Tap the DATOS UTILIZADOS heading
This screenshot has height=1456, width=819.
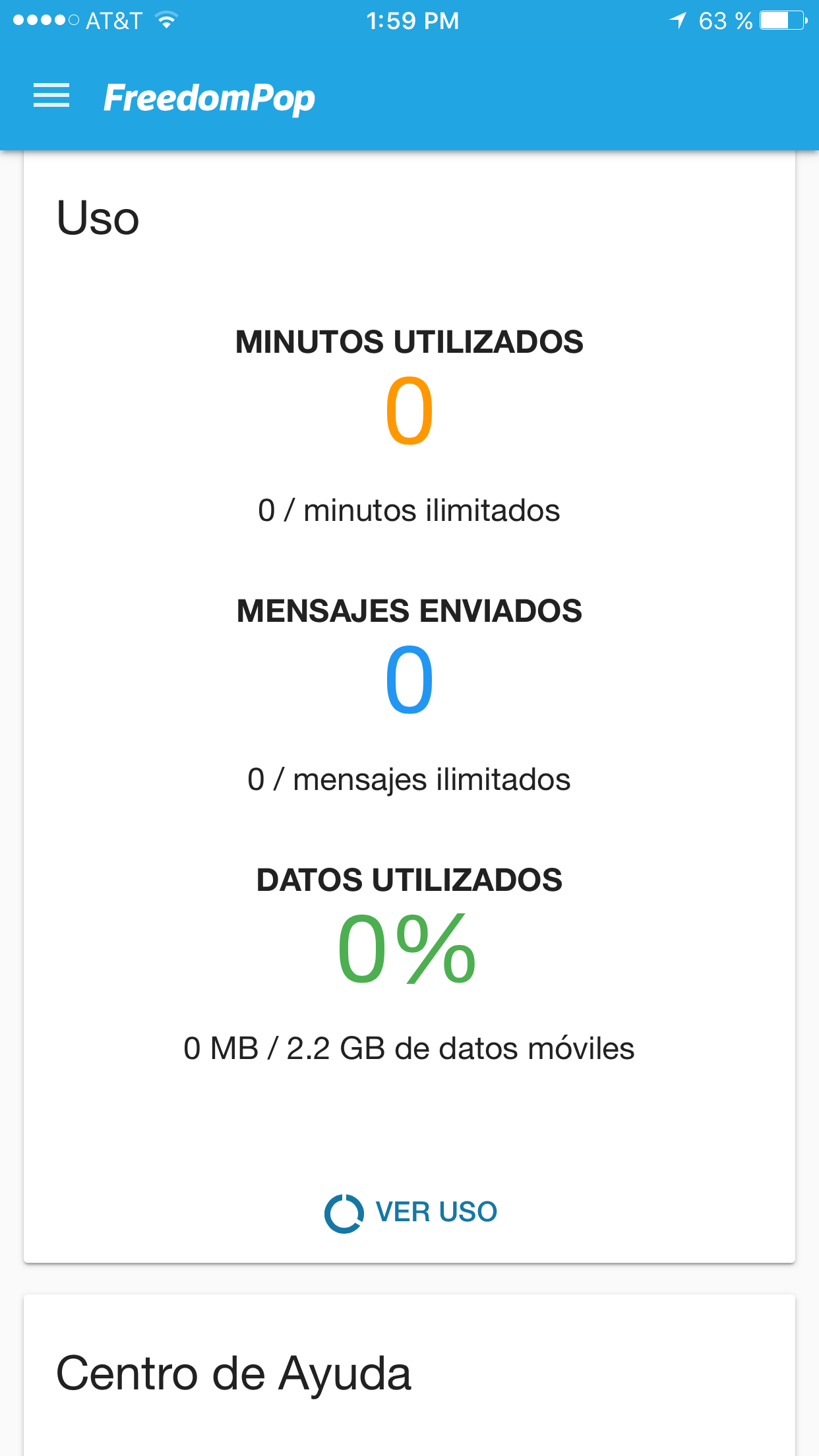(409, 880)
